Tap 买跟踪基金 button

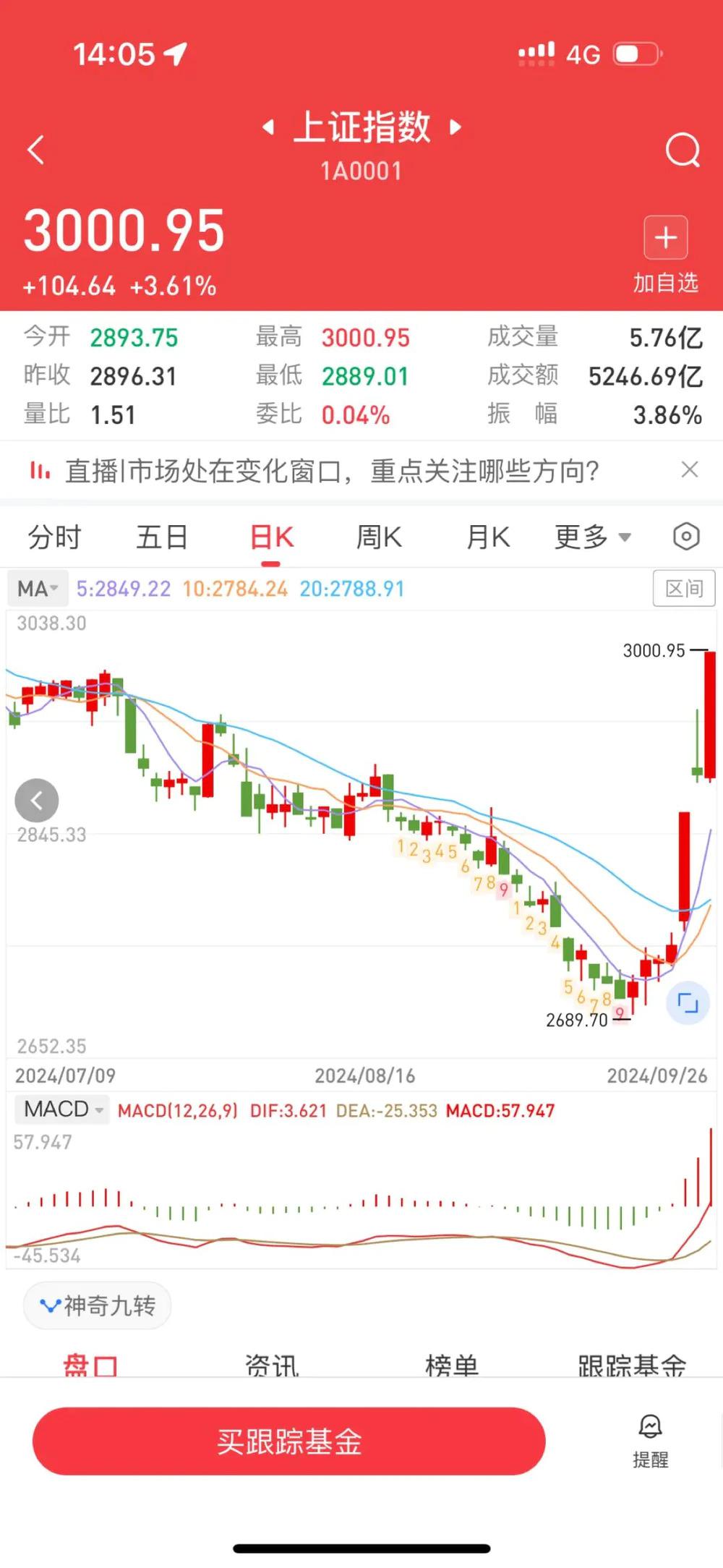pyautogui.click(x=288, y=1441)
